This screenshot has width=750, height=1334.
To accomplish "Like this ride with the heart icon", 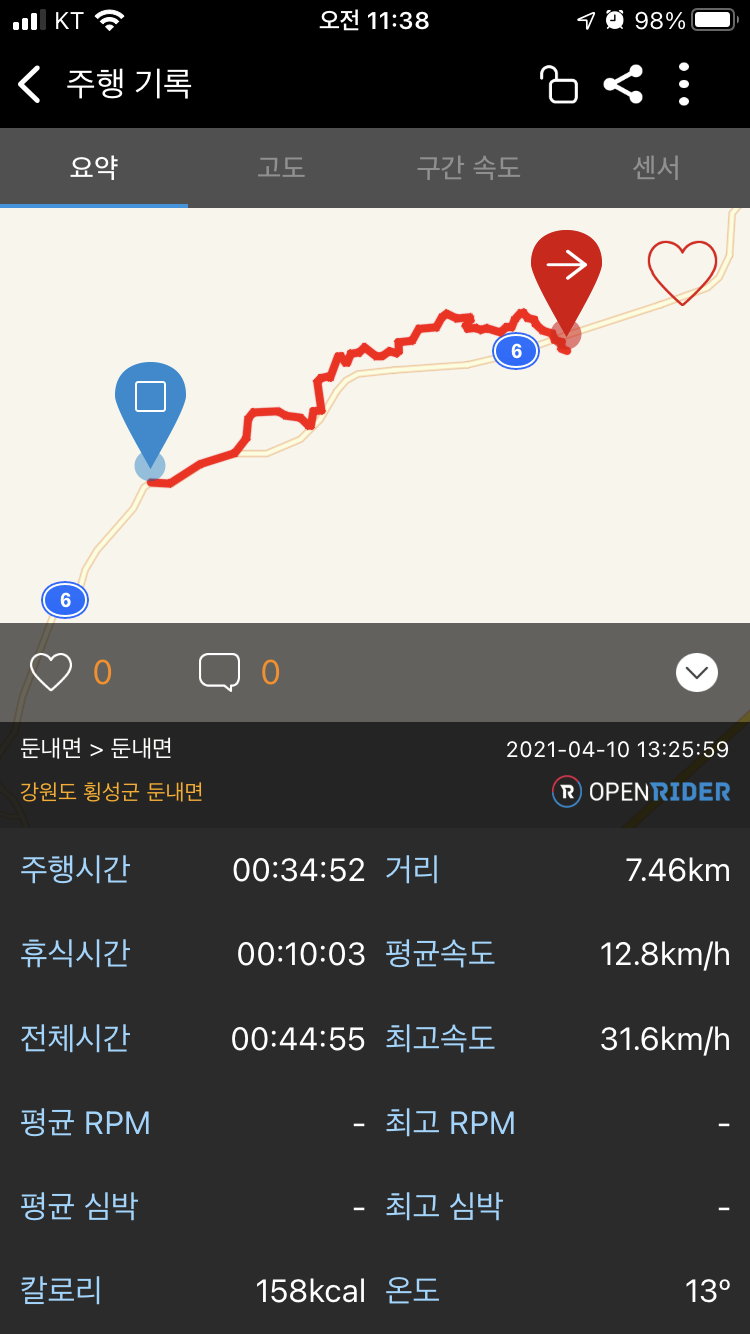I will (x=51, y=672).
